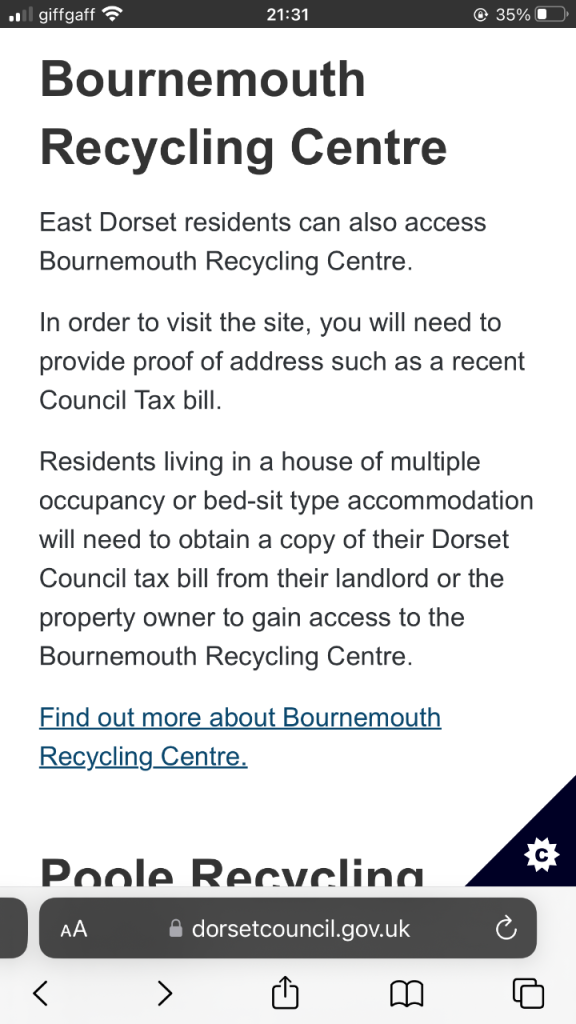This screenshot has height=1024, width=576.
Task: Reload the page
Action: [506, 928]
